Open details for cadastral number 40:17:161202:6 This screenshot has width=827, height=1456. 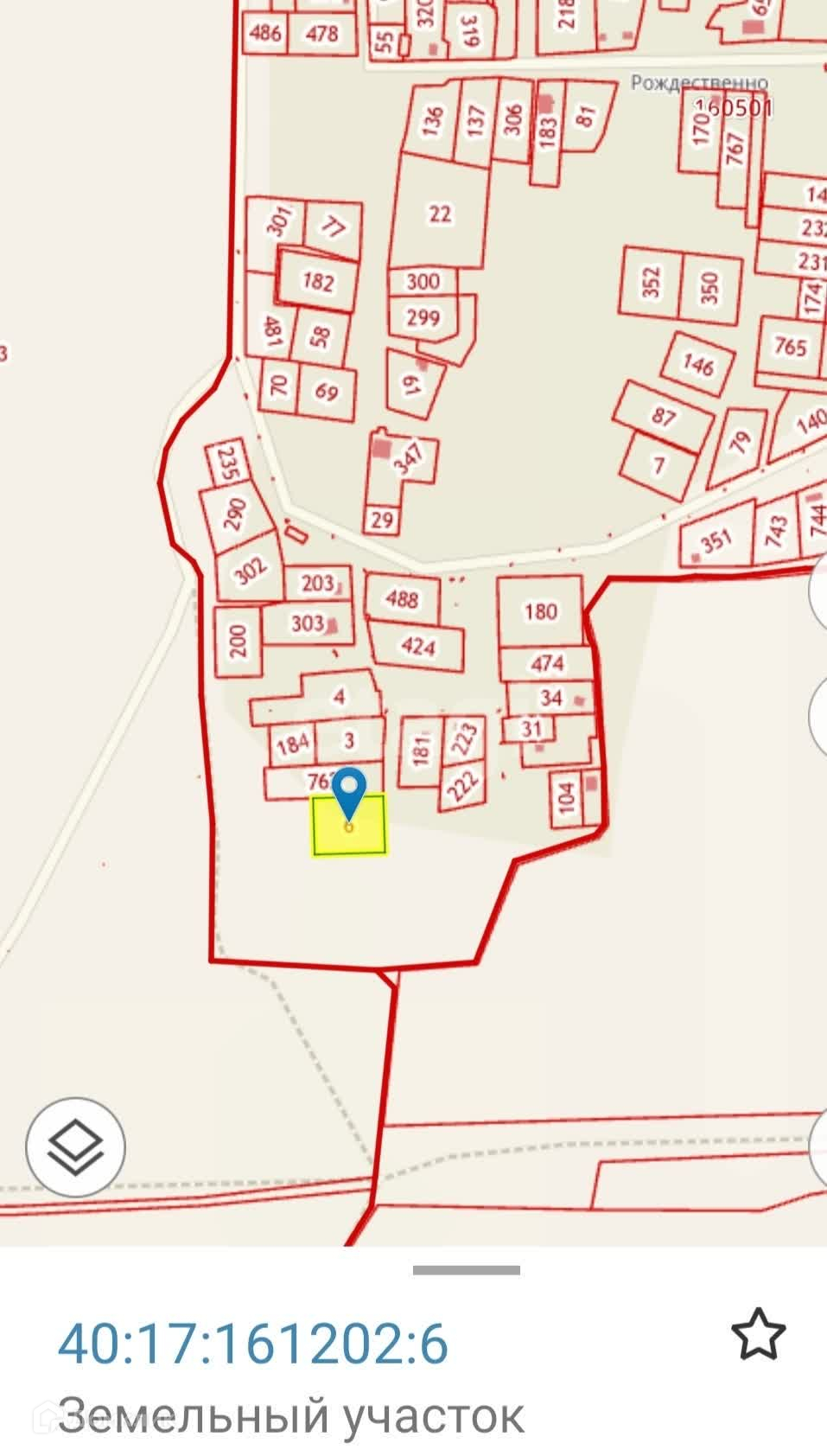click(253, 1344)
